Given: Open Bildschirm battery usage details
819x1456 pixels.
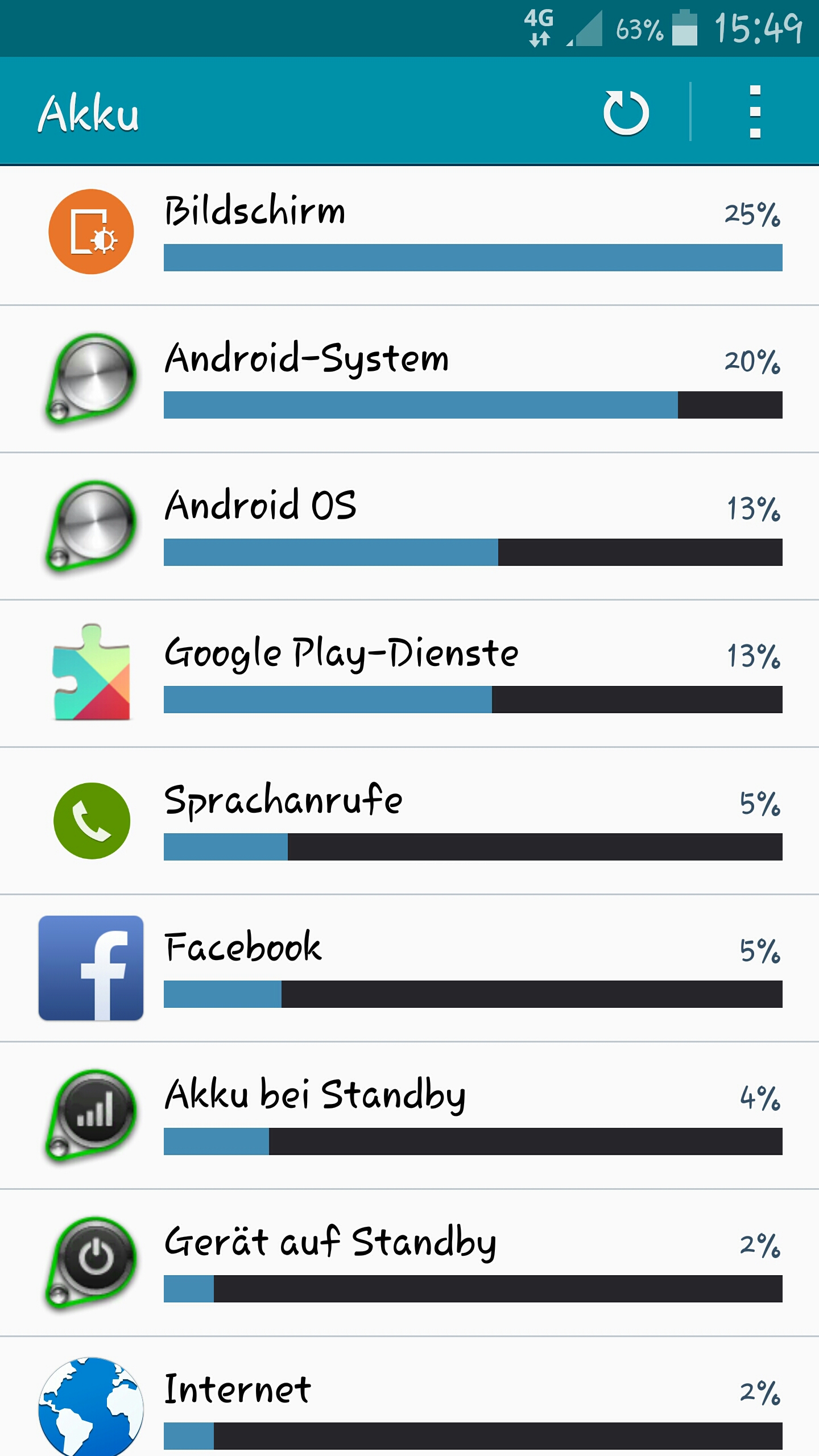Looking at the screenshot, I should click(409, 235).
